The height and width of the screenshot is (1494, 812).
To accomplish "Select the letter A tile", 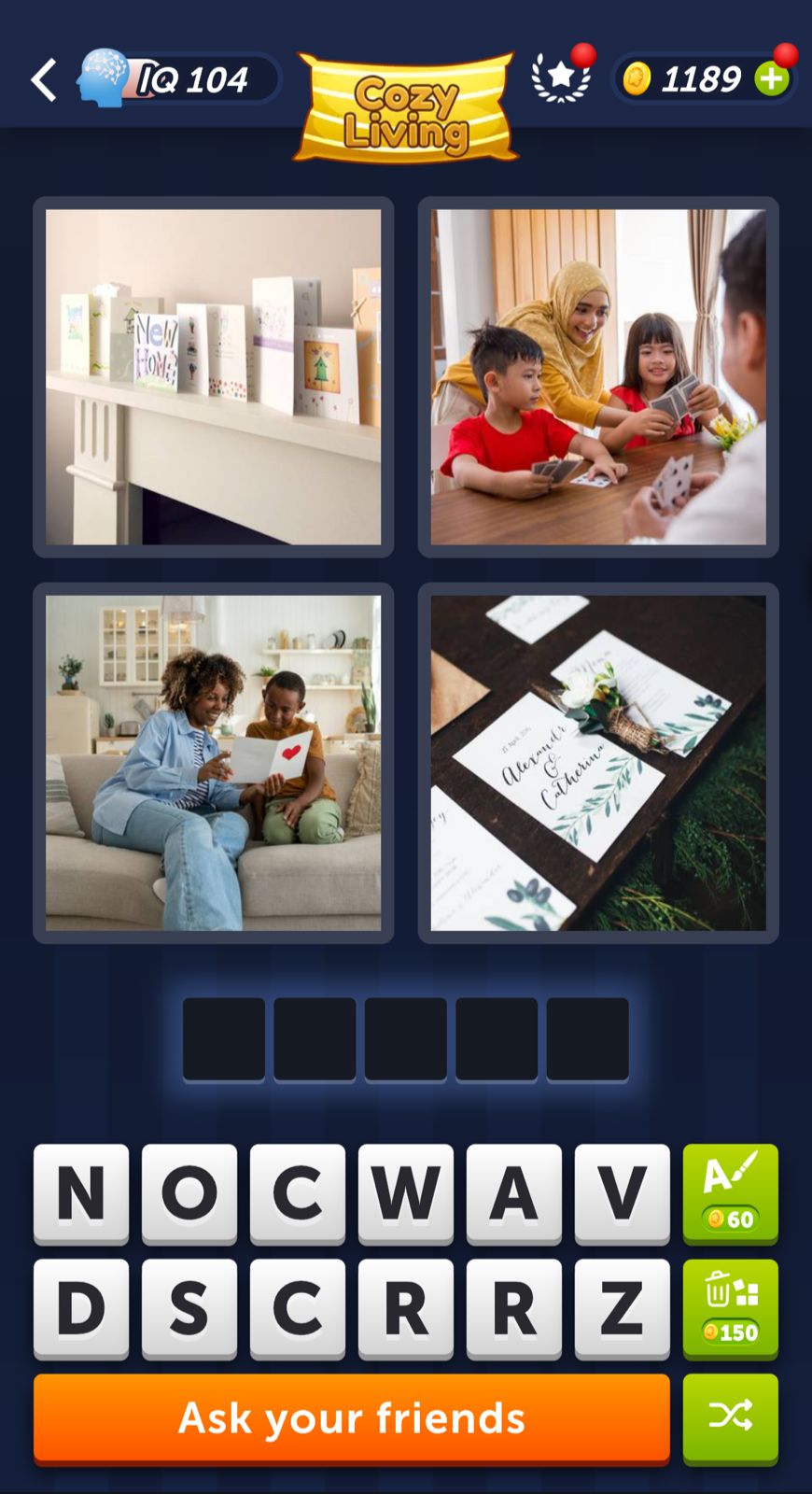I will [513, 1192].
